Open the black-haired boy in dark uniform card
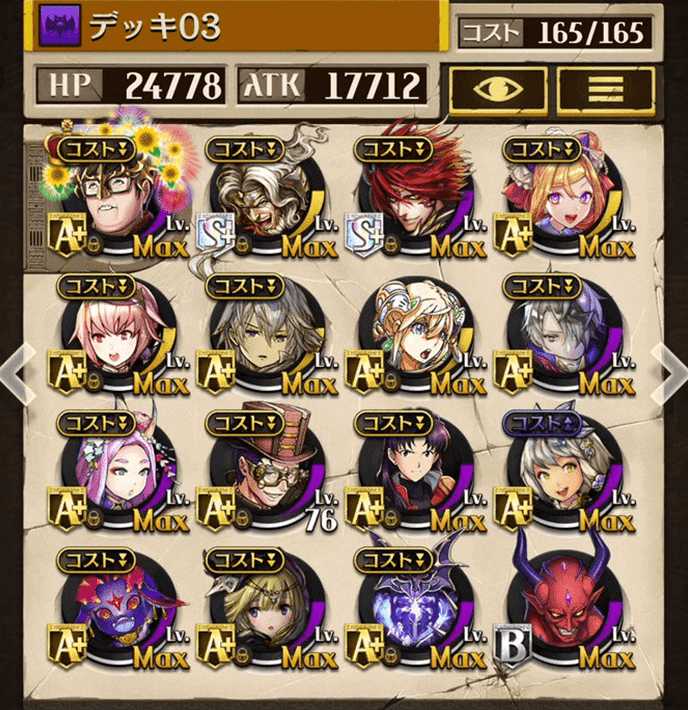The width and height of the screenshot is (688, 710). coord(412,475)
